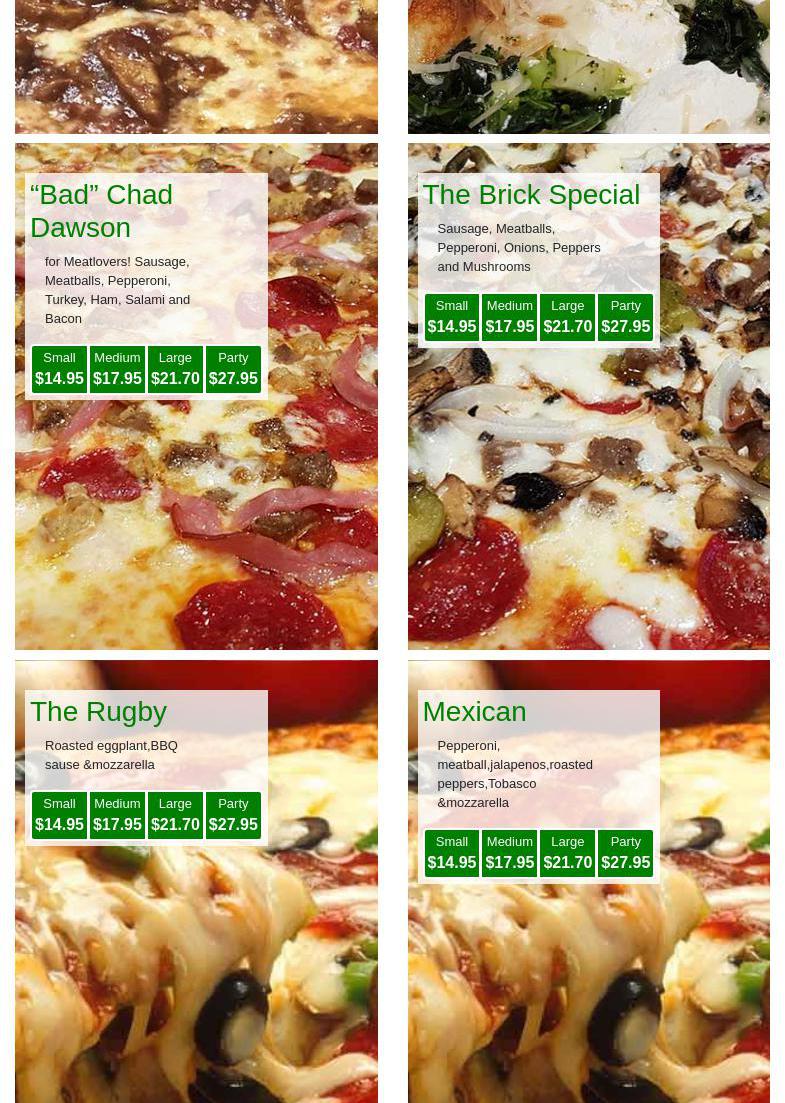This screenshot has width=785, height=1103.
Task: Select Small The Brick Special
Action: click(452, 317)
